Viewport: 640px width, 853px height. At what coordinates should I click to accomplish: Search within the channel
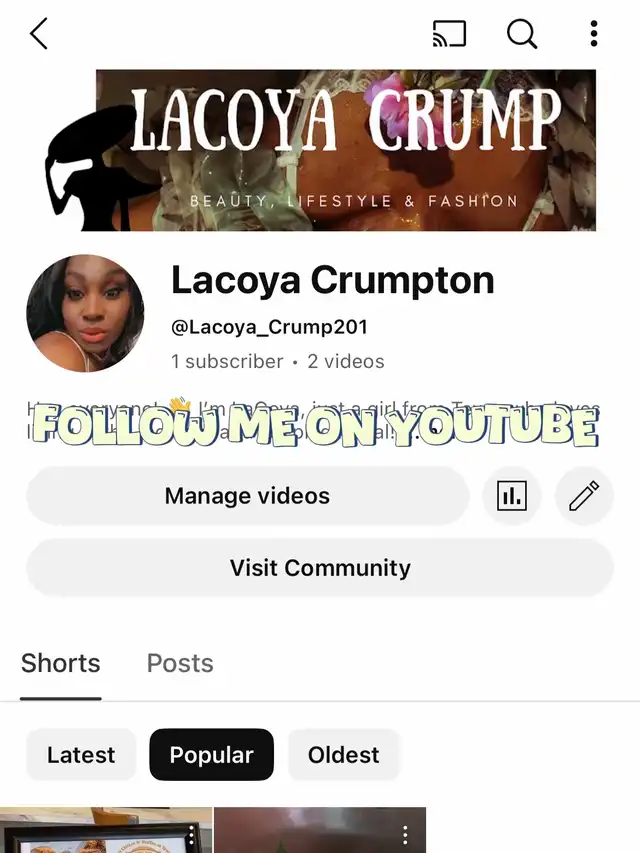[x=521, y=34]
